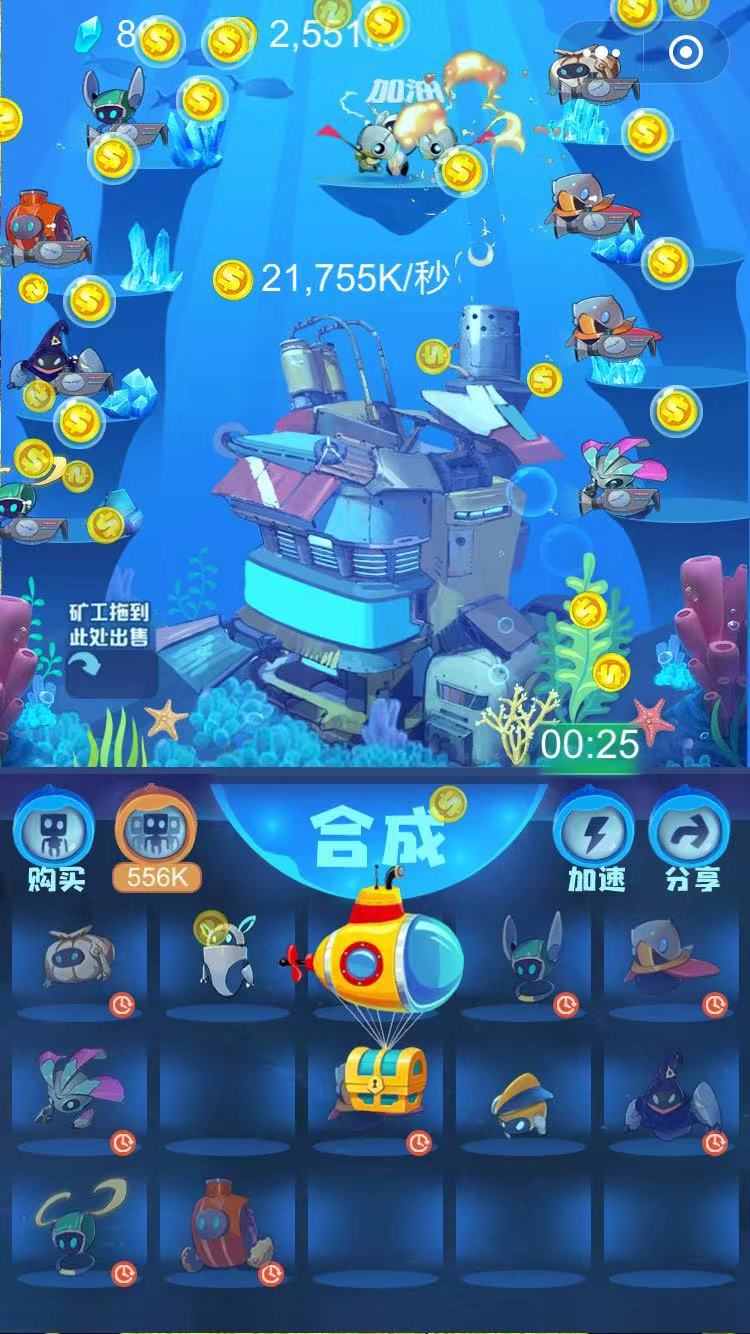Collect the coin bubble beside the timer
Image resolution: width=750 pixels, height=1334 pixels.
pyautogui.click(x=611, y=672)
